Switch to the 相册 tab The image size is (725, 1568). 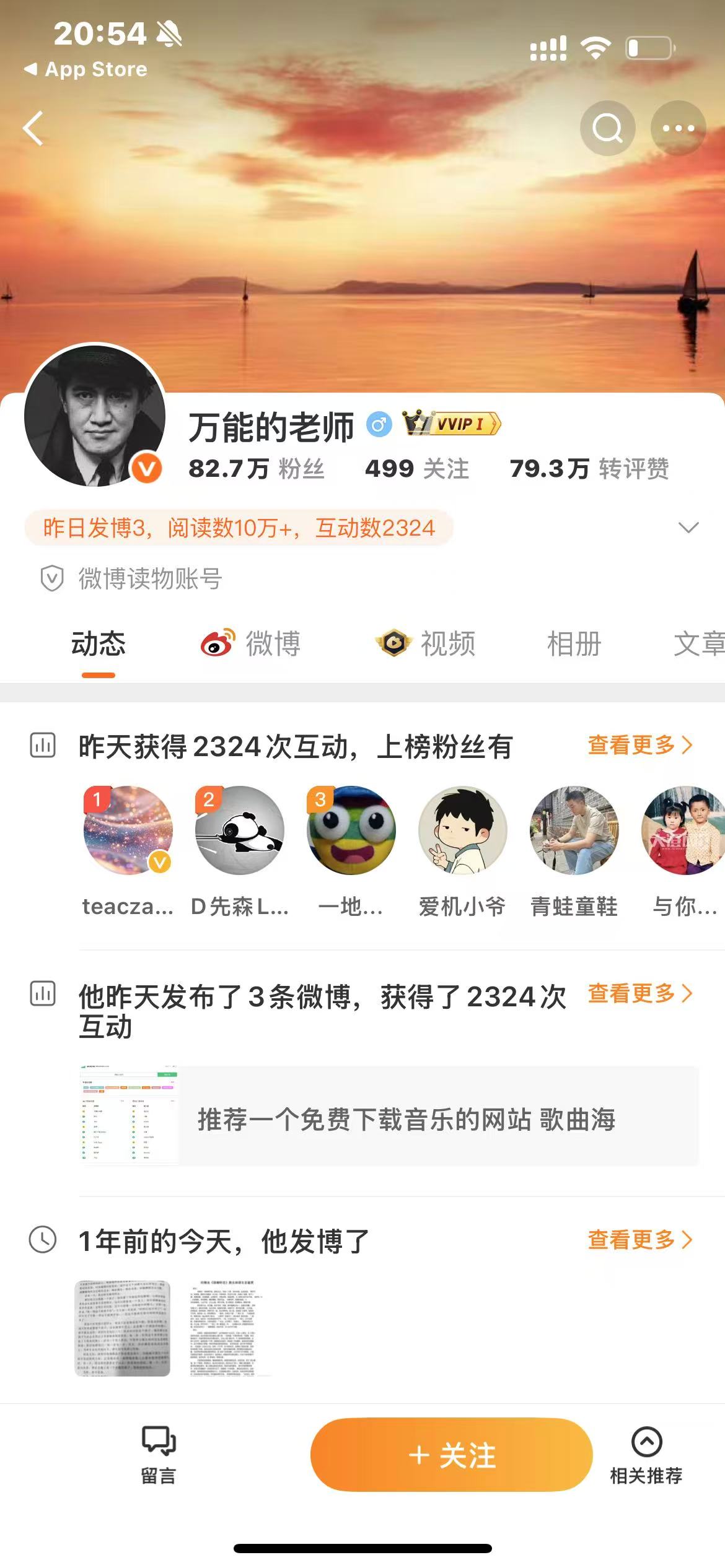point(574,643)
